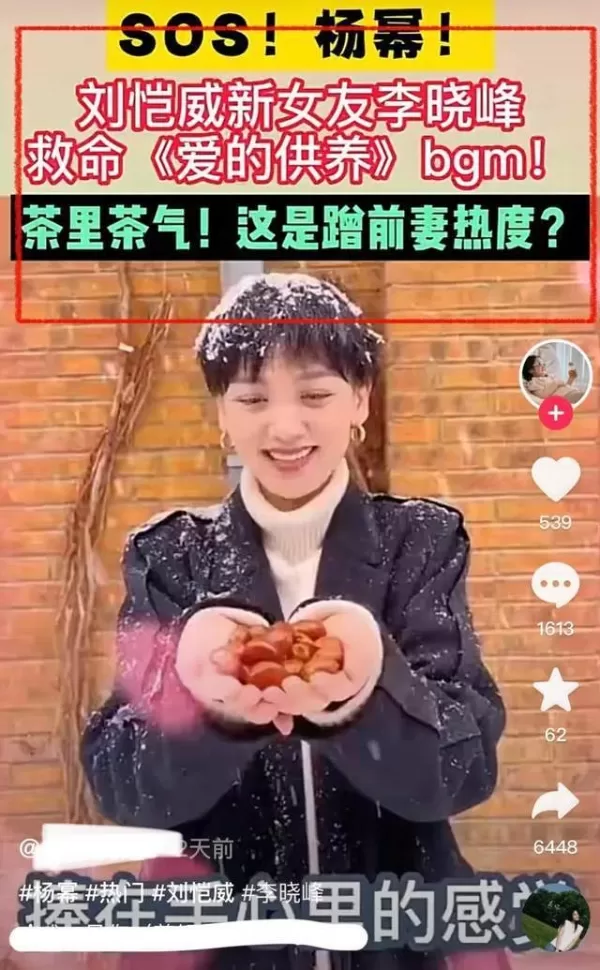Open the video creator's profile avatar

pyautogui.click(x=555, y=372)
